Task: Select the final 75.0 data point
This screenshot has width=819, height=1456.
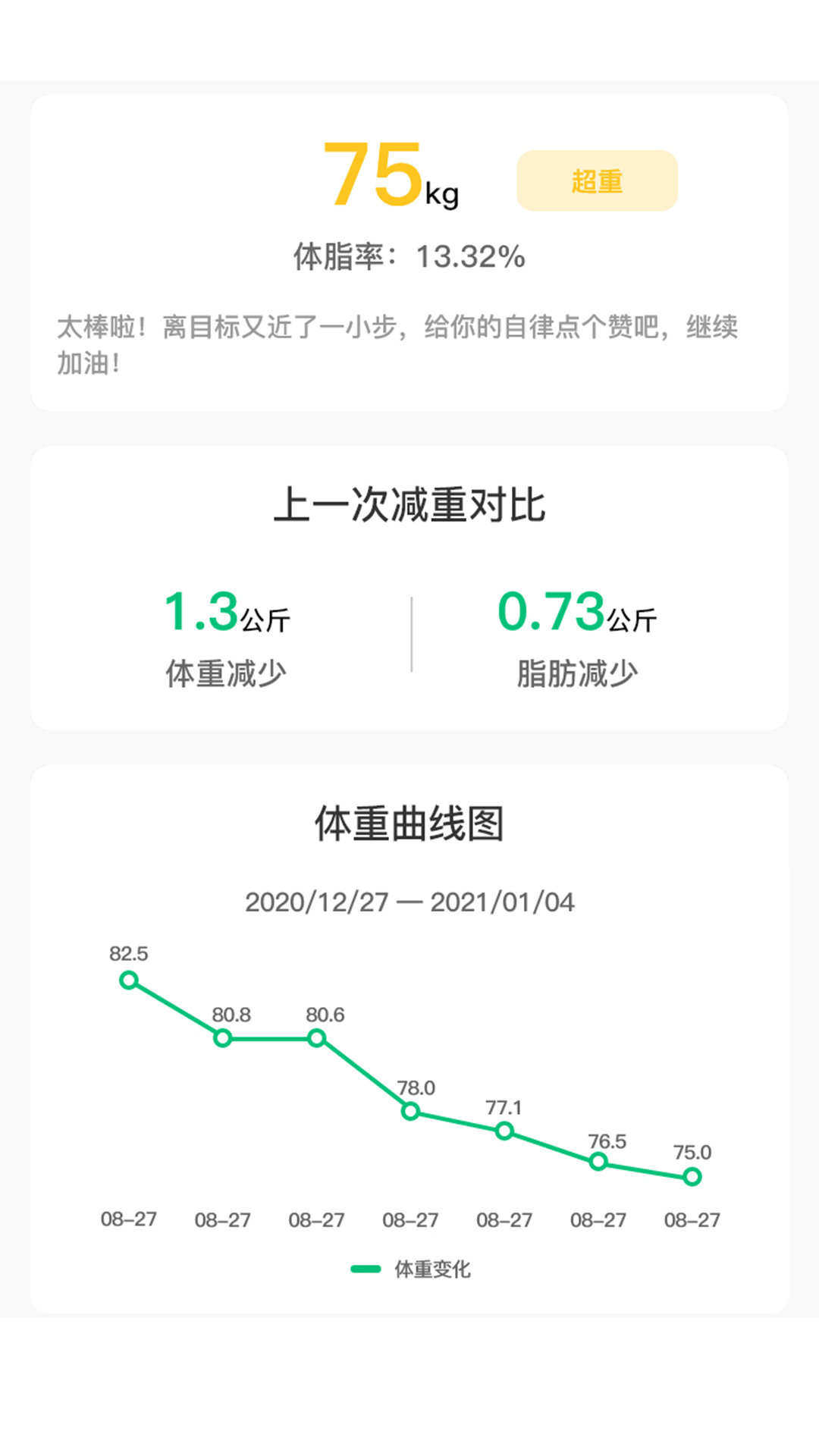Action: point(692,1177)
